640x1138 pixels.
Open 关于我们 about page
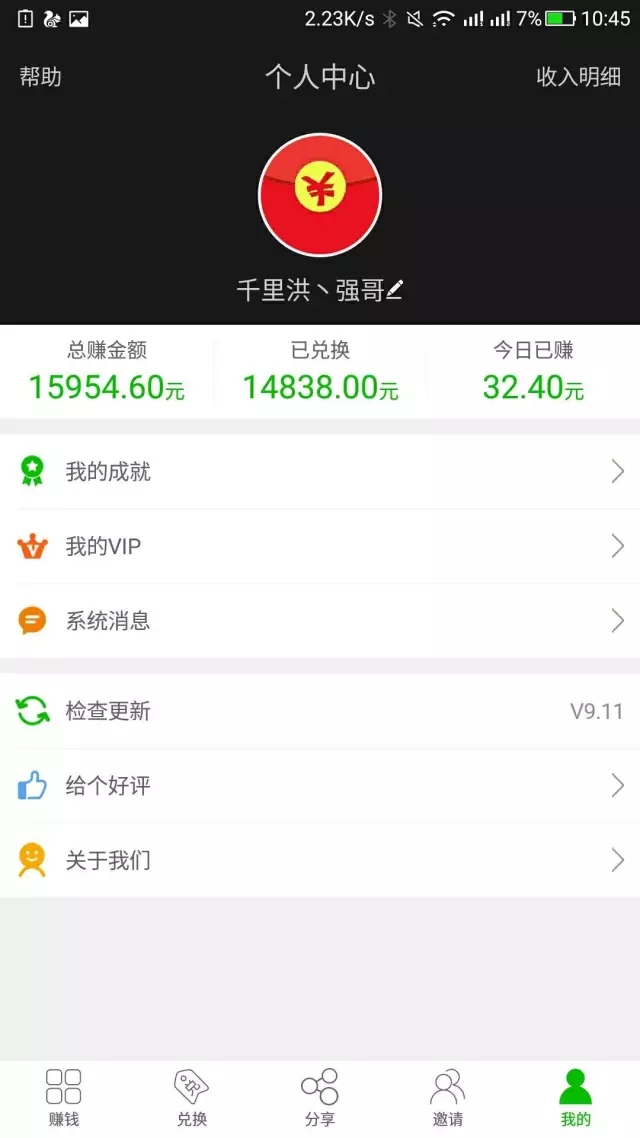tap(320, 860)
